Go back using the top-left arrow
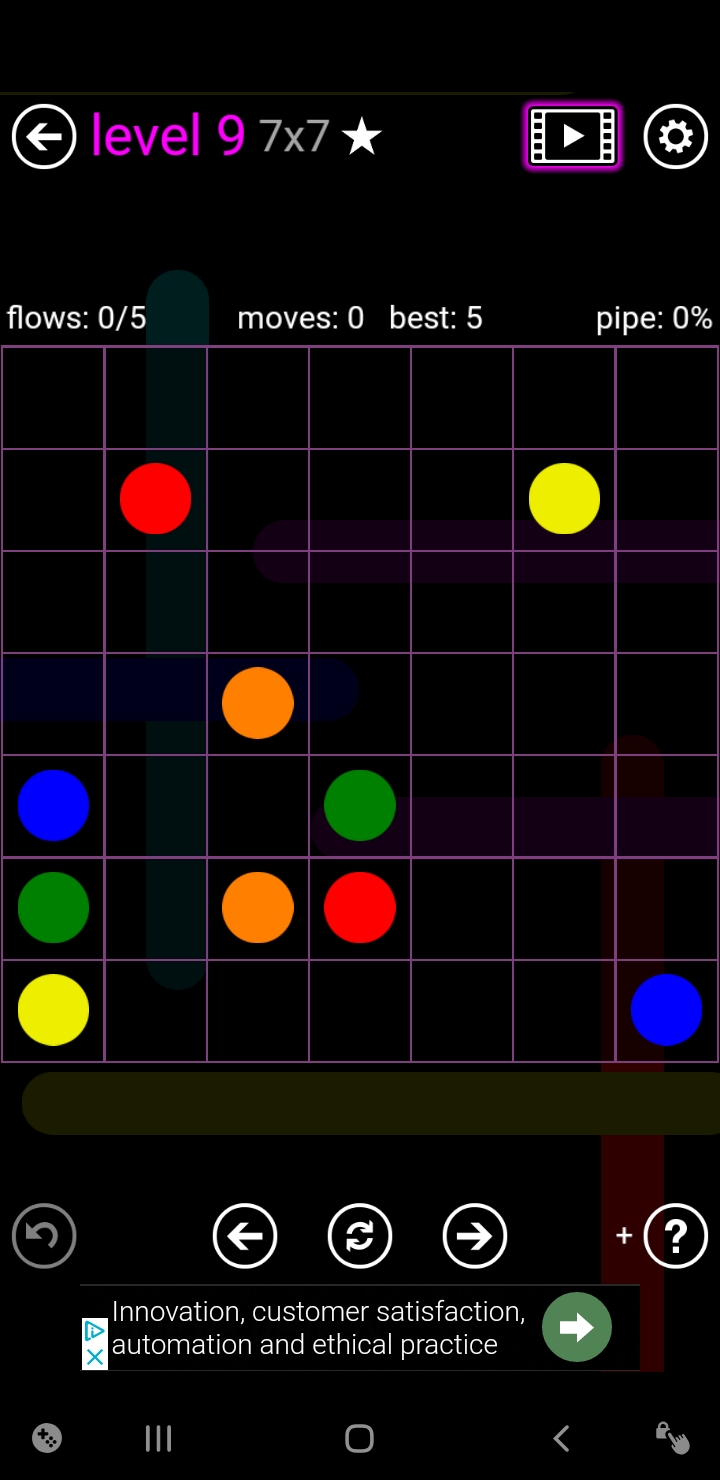The height and width of the screenshot is (1480, 720). pyautogui.click(x=44, y=136)
